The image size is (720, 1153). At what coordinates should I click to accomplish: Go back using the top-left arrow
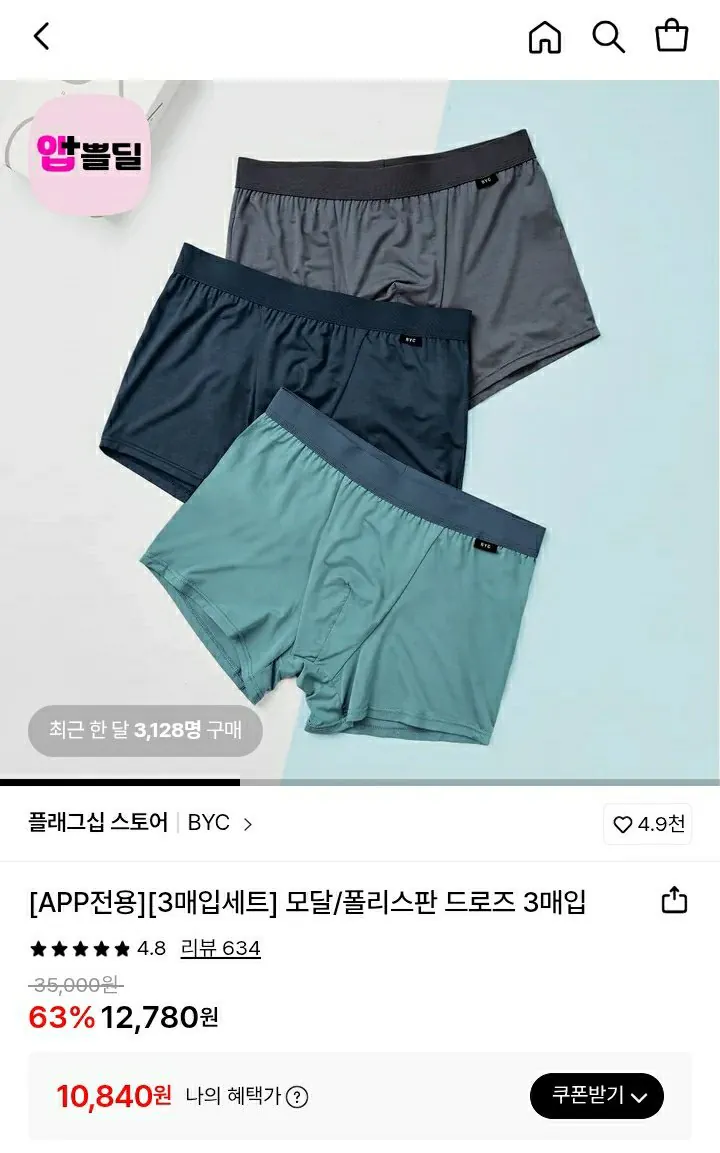coord(41,37)
